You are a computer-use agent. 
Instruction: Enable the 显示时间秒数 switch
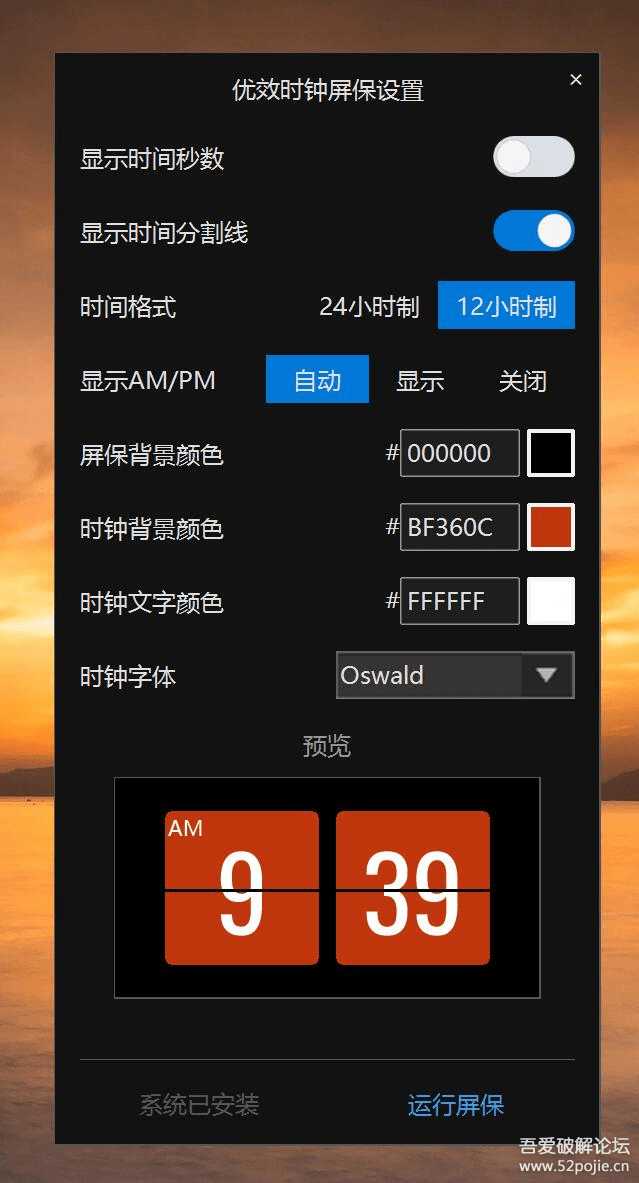click(x=533, y=158)
